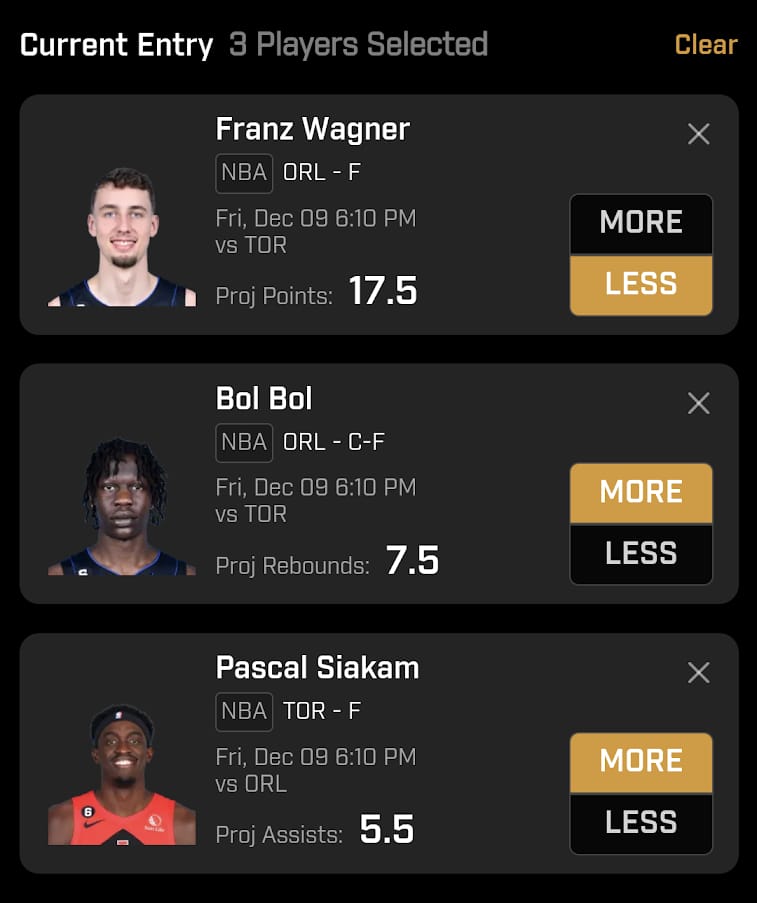Viewport: 757px width, 903px height.
Task: Remove Franz Wagner from the entry
Action: 698,134
